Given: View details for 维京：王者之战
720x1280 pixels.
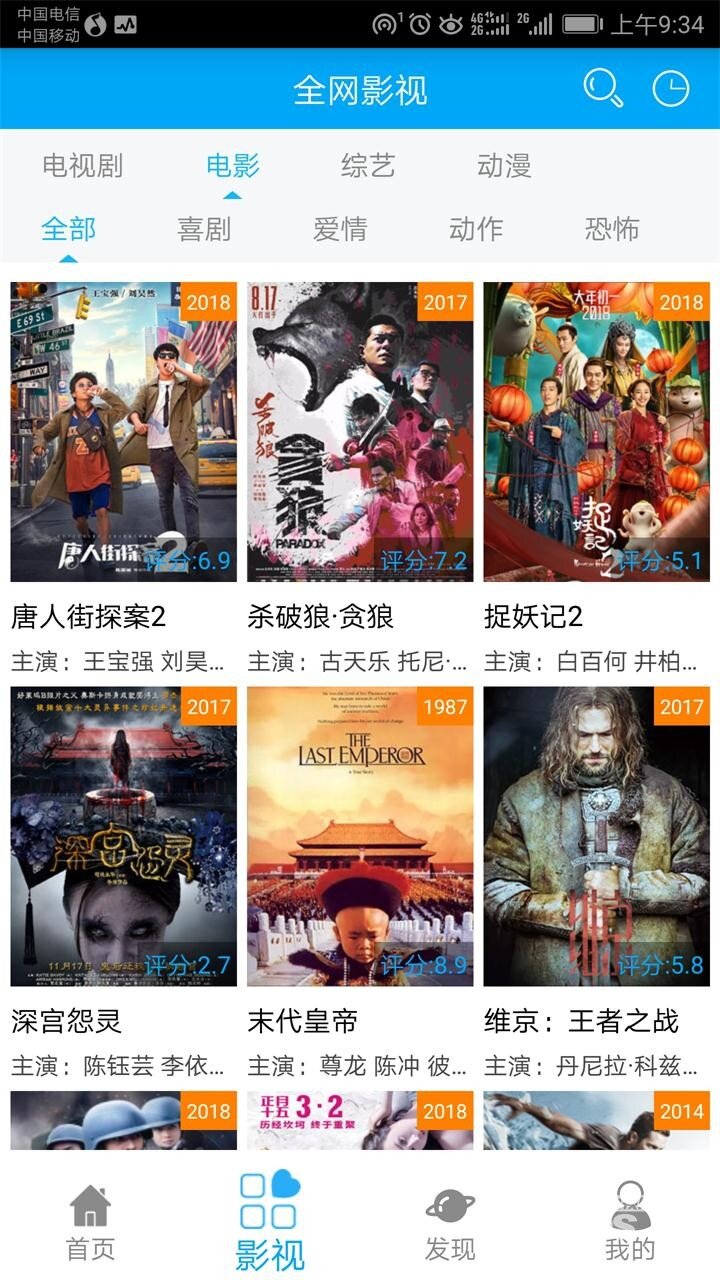Looking at the screenshot, I should (x=596, y=836).
